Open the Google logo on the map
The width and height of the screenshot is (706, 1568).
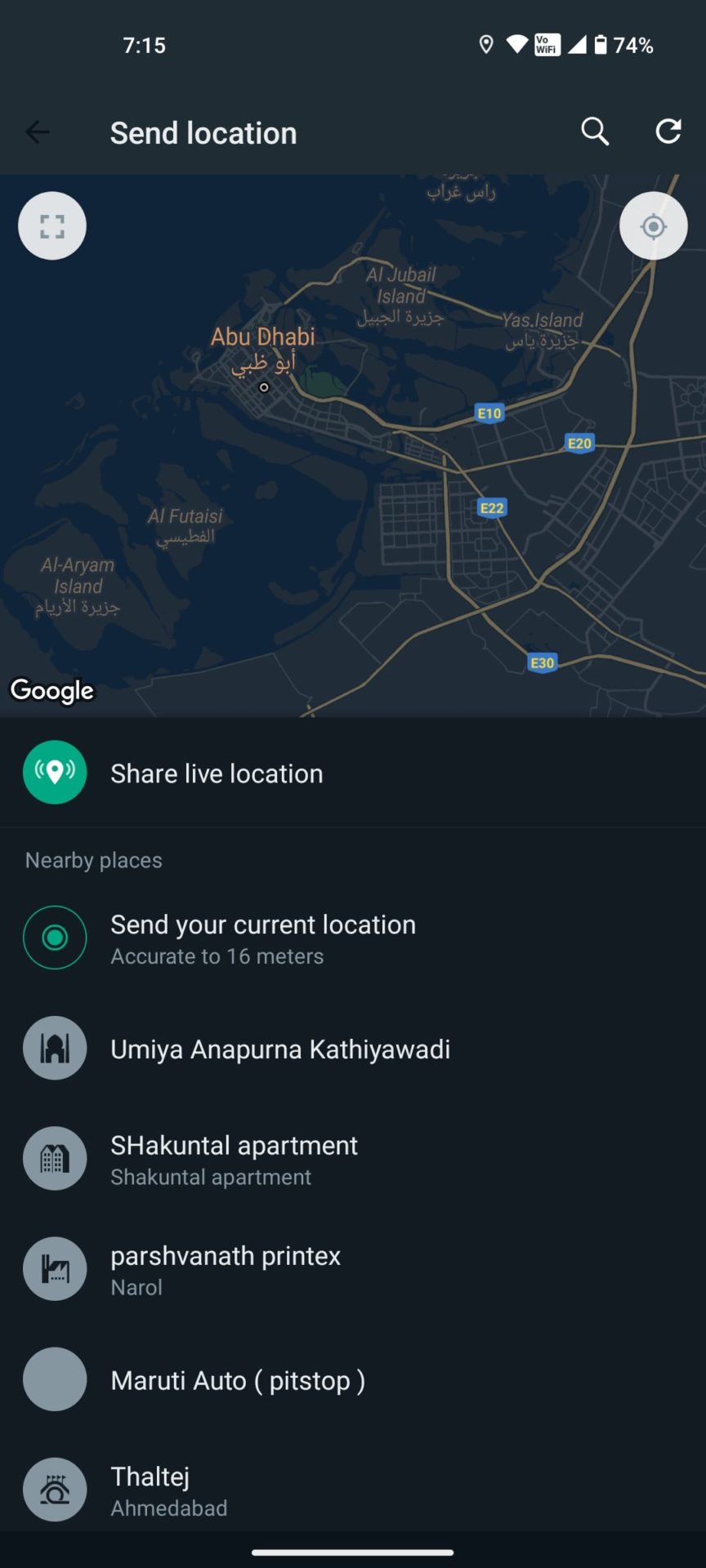(51, 690)
